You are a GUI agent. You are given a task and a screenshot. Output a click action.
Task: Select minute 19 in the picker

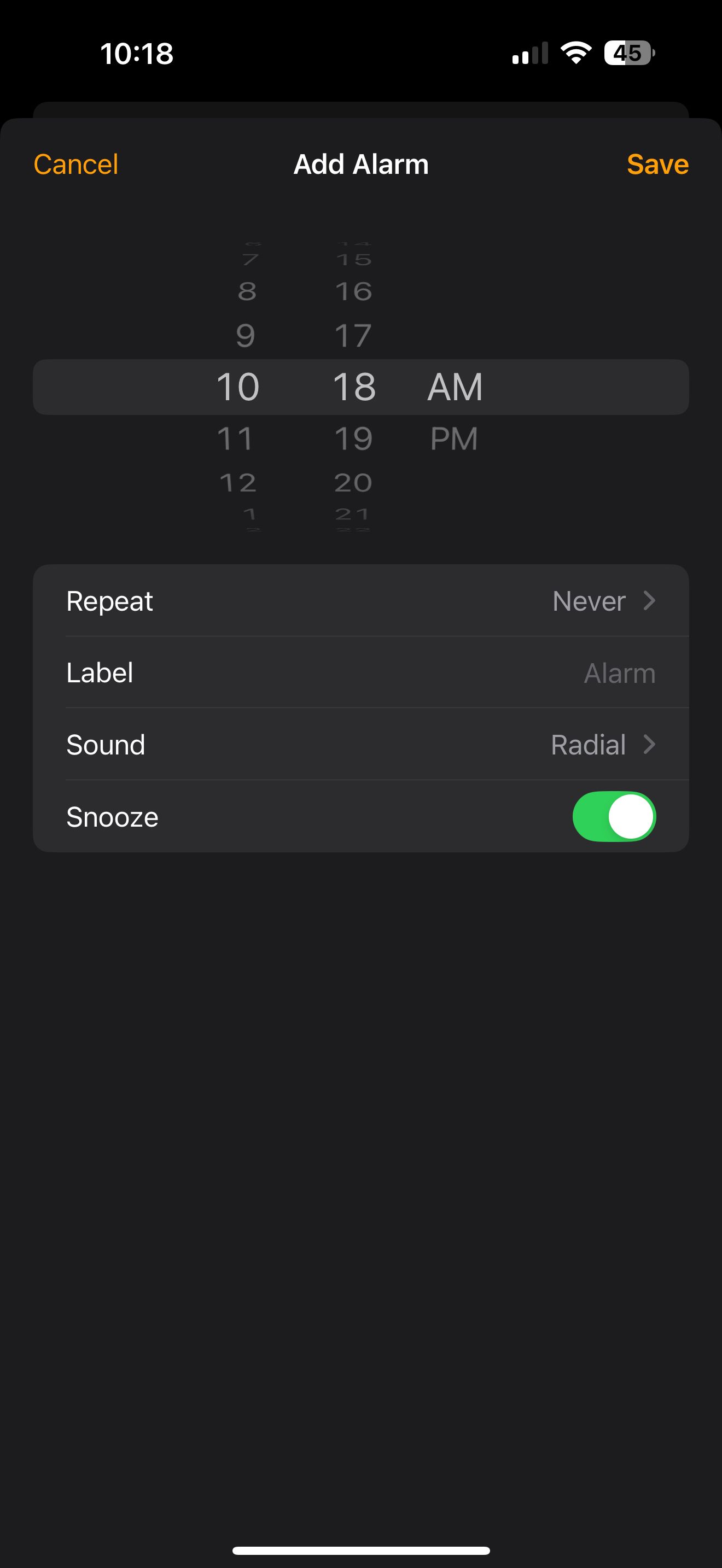pos(353,439)
